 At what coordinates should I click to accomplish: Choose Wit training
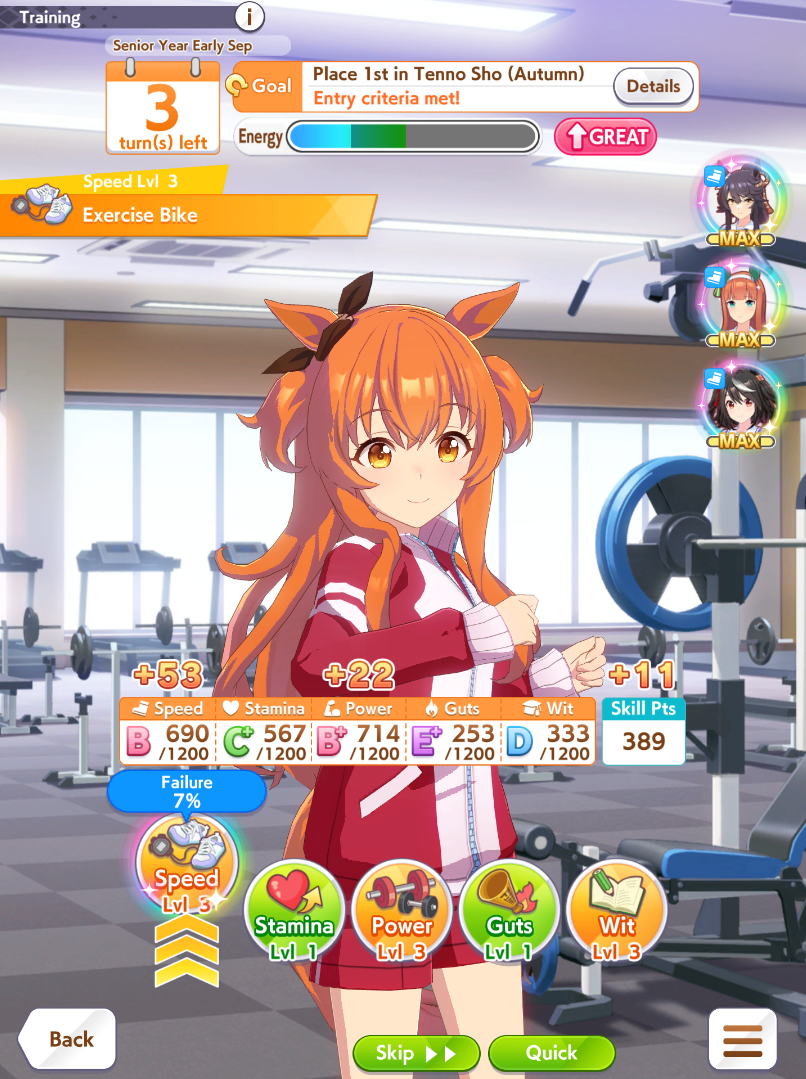(x=616, y=909)
